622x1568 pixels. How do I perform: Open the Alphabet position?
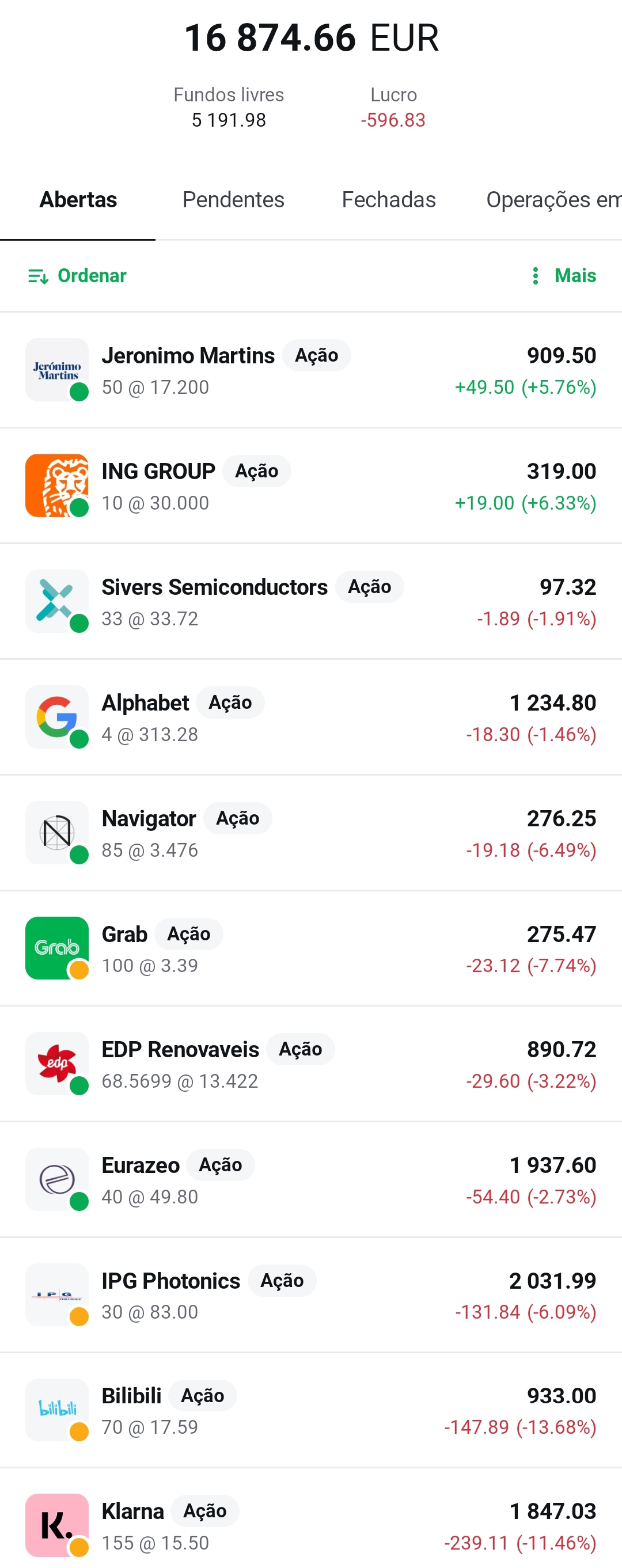point(311,717)
